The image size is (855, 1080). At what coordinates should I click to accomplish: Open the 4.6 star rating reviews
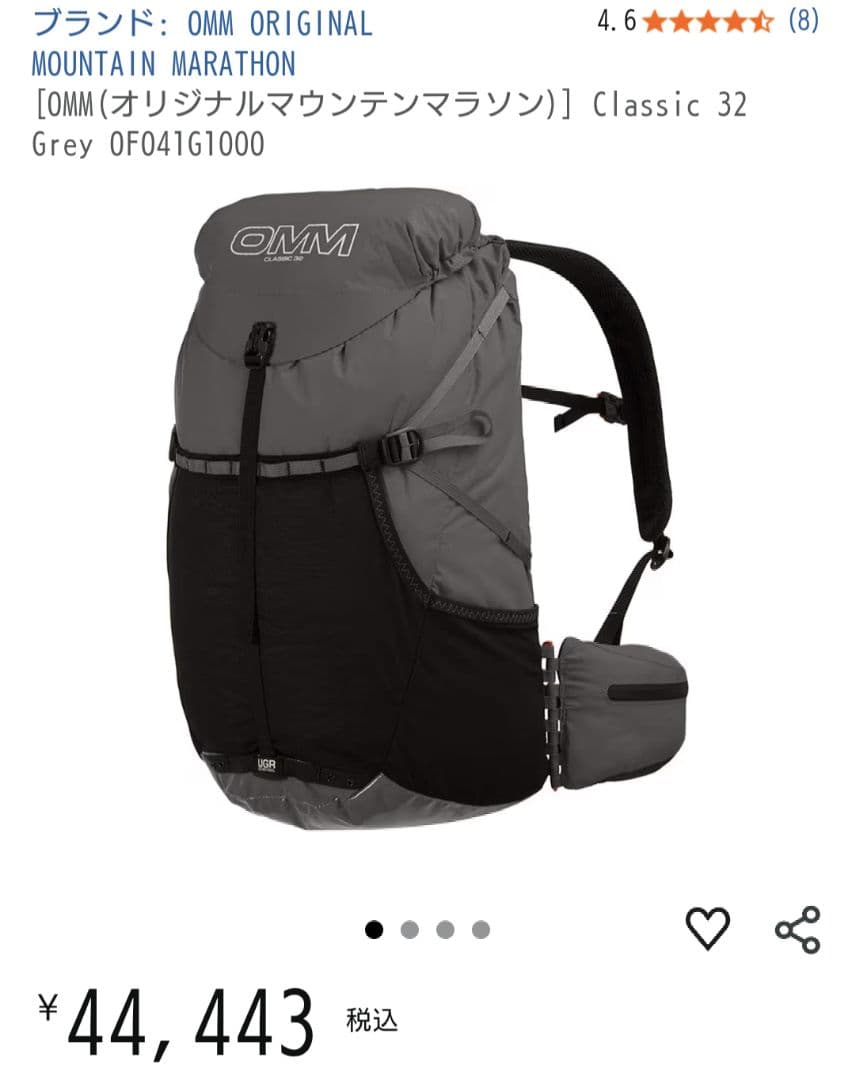point(708,22)
